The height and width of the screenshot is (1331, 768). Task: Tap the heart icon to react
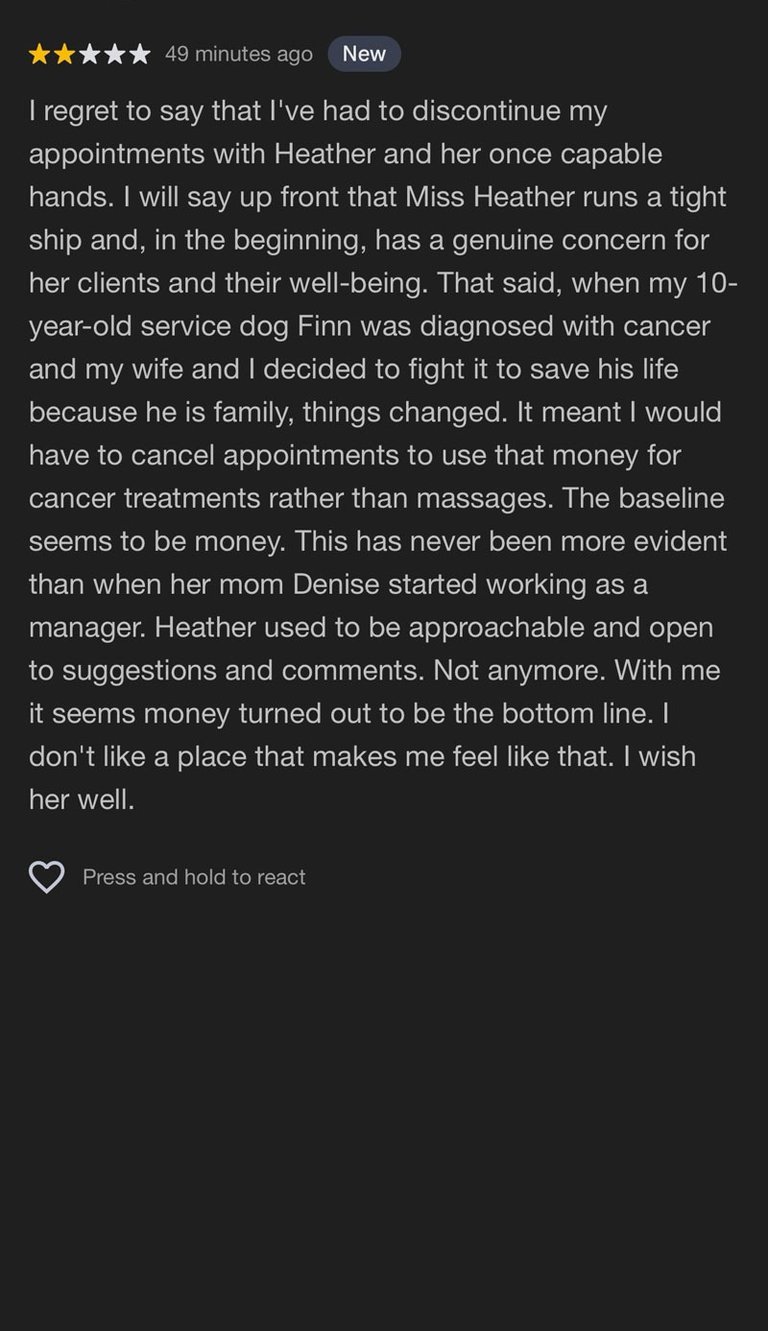click(x=46, y=877)
